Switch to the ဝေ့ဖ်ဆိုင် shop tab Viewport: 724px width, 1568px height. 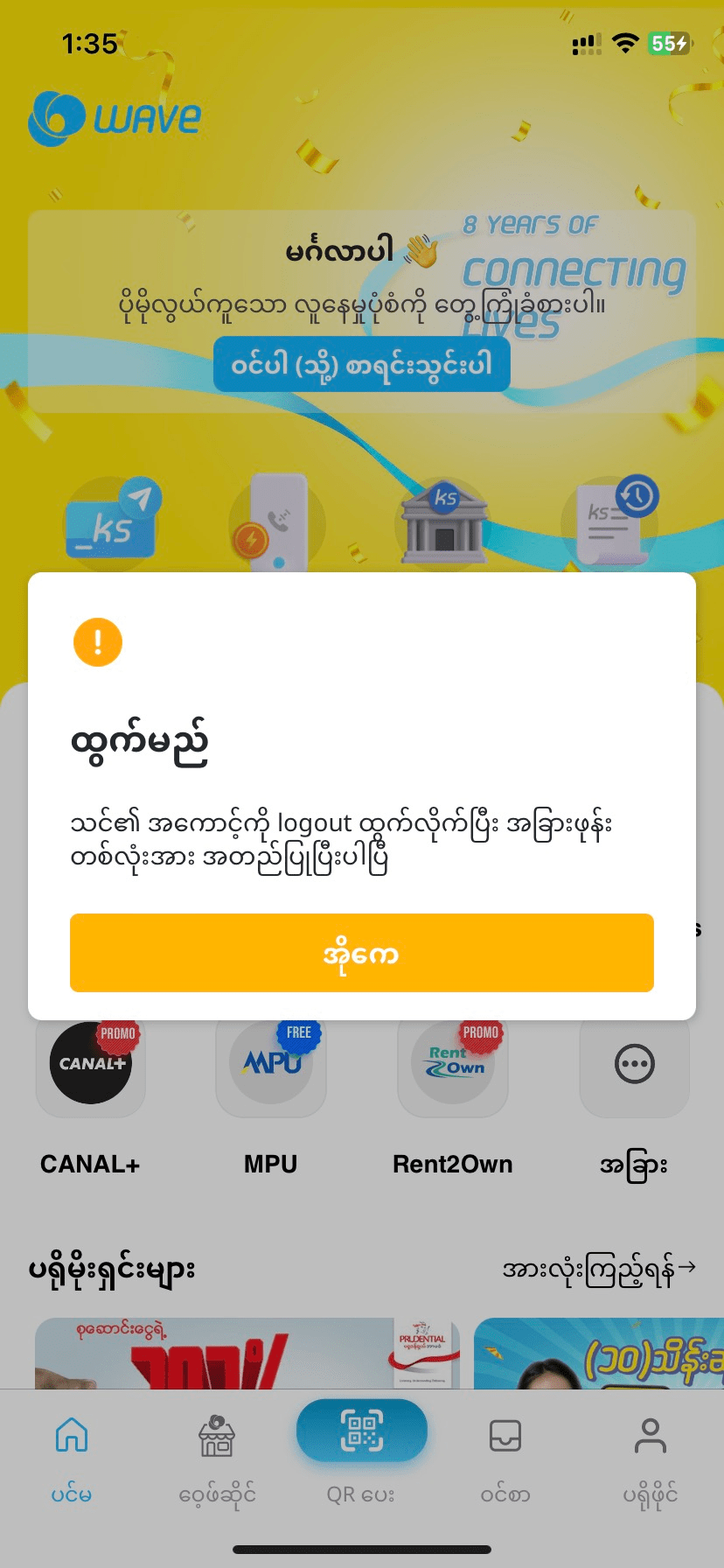217,1452
